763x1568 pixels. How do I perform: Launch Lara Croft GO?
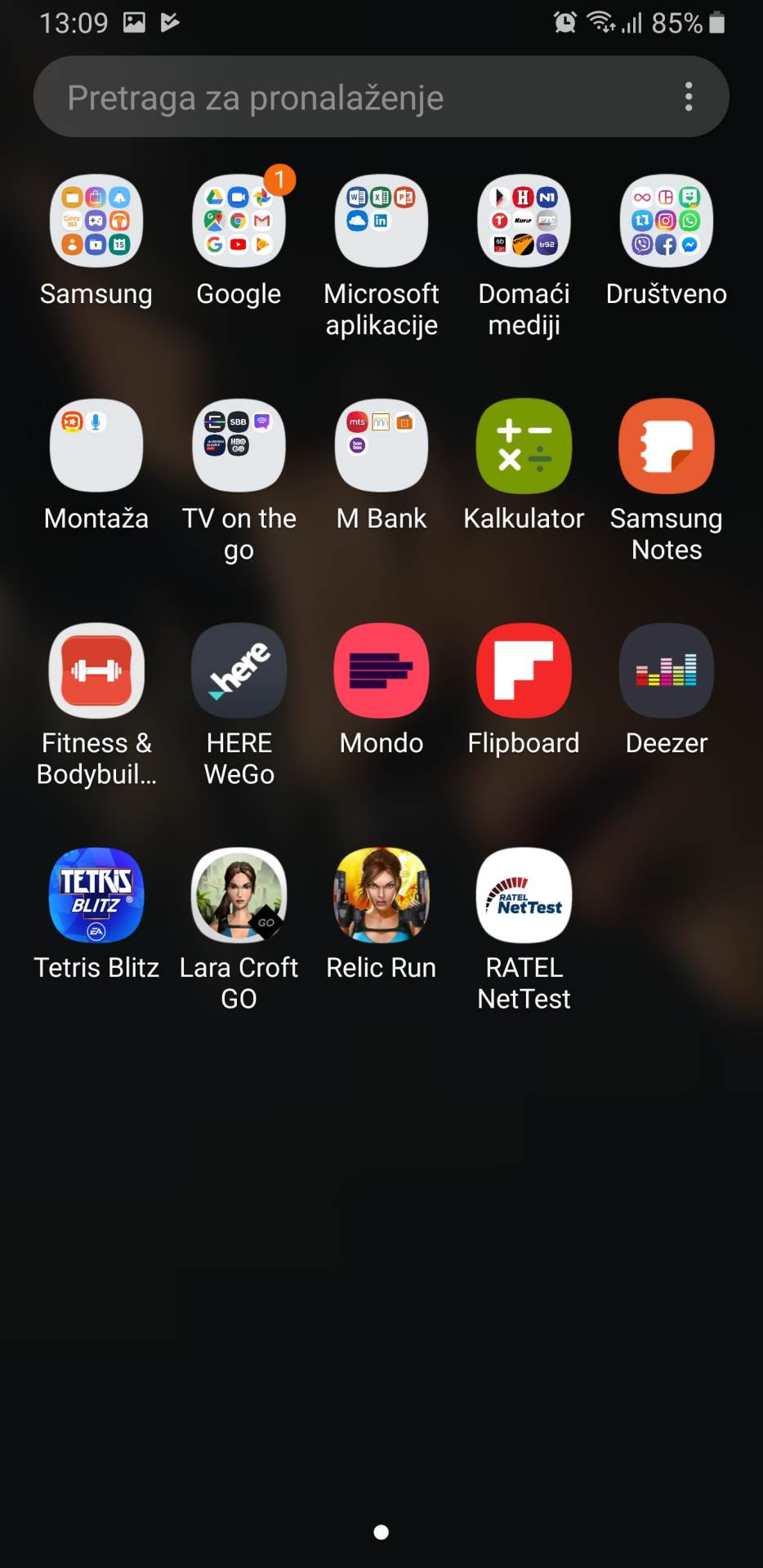pos(239,895)
